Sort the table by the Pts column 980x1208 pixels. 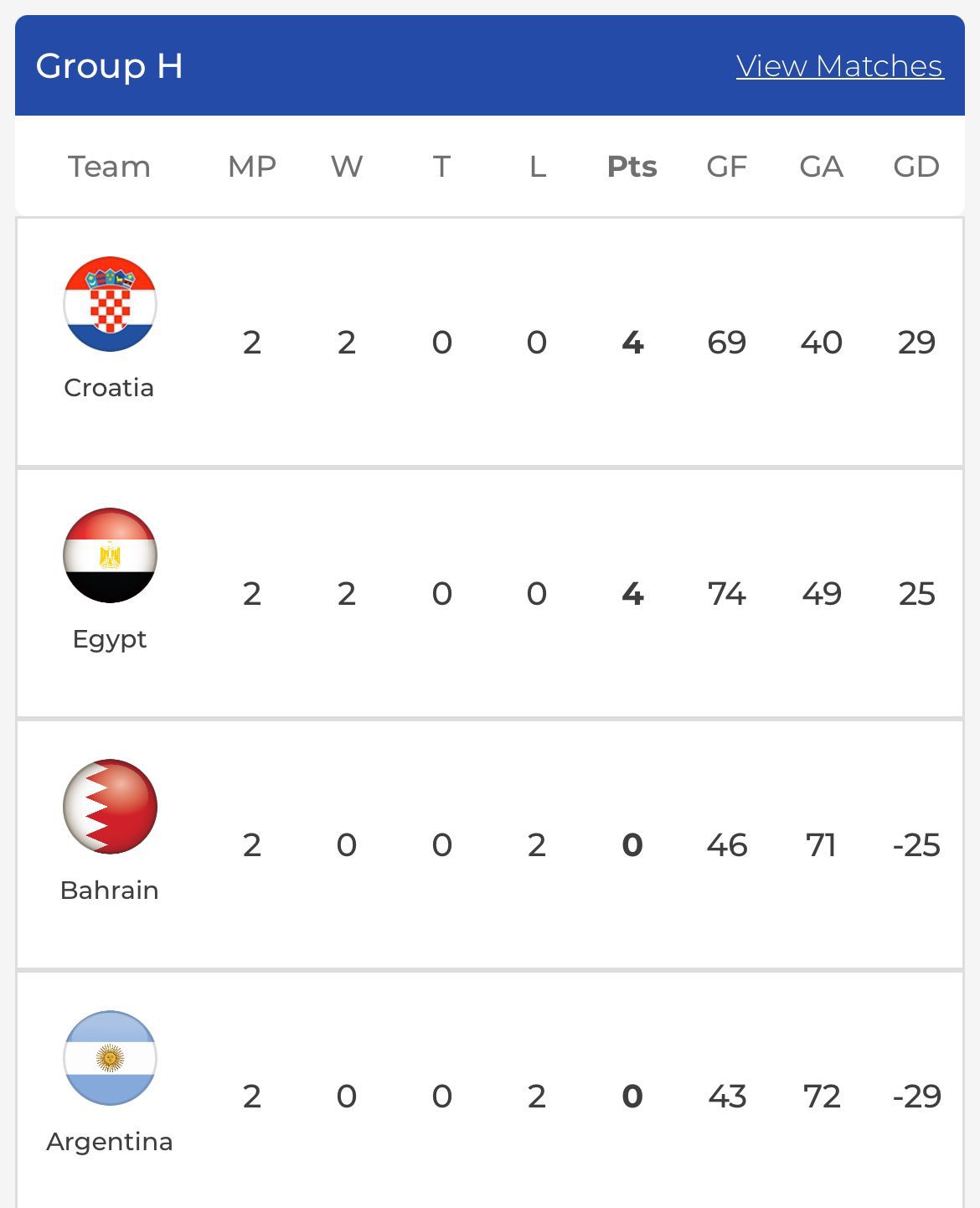click(632, 167)
